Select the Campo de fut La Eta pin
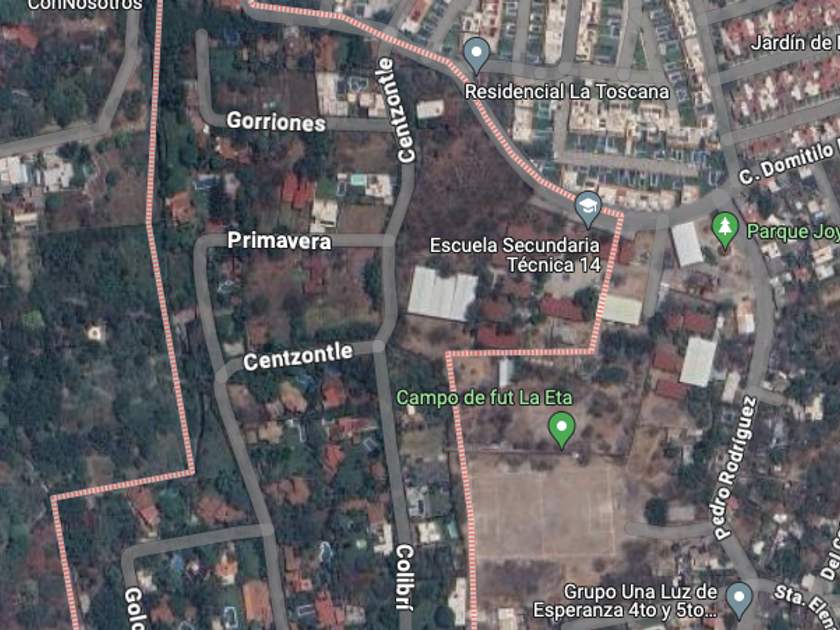 (561, 430)
